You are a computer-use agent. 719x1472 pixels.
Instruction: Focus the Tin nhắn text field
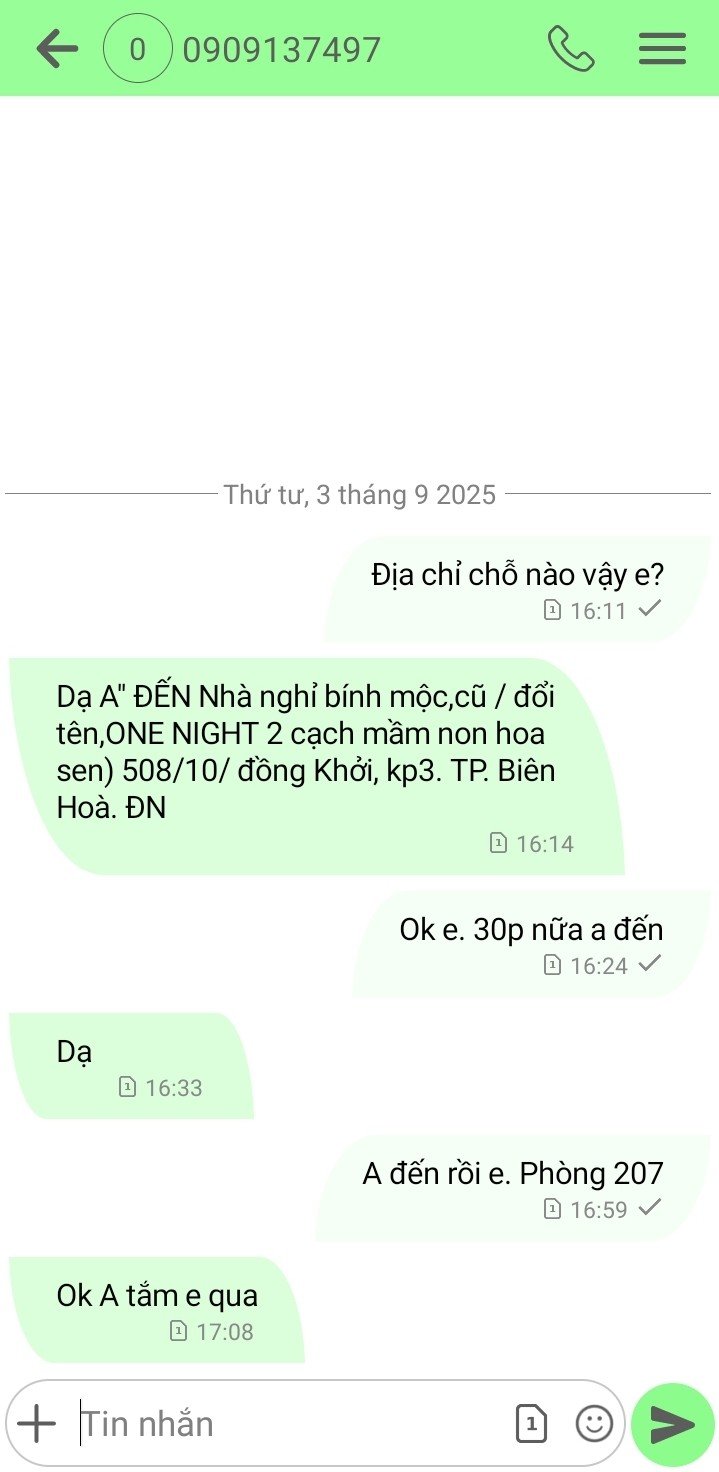pyautogui.click(x=290, y=1423)
